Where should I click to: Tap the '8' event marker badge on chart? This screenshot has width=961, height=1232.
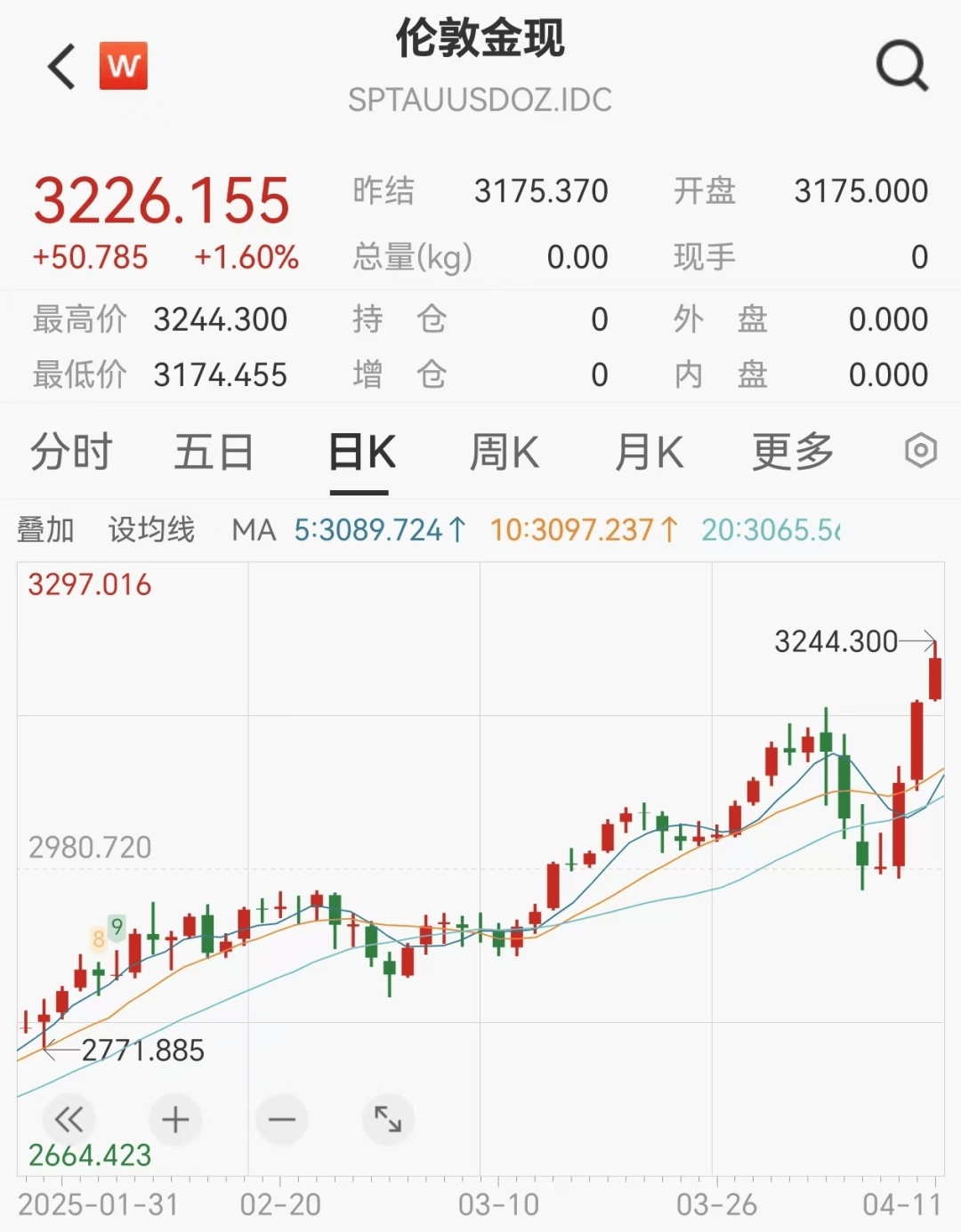click(98, 938)
